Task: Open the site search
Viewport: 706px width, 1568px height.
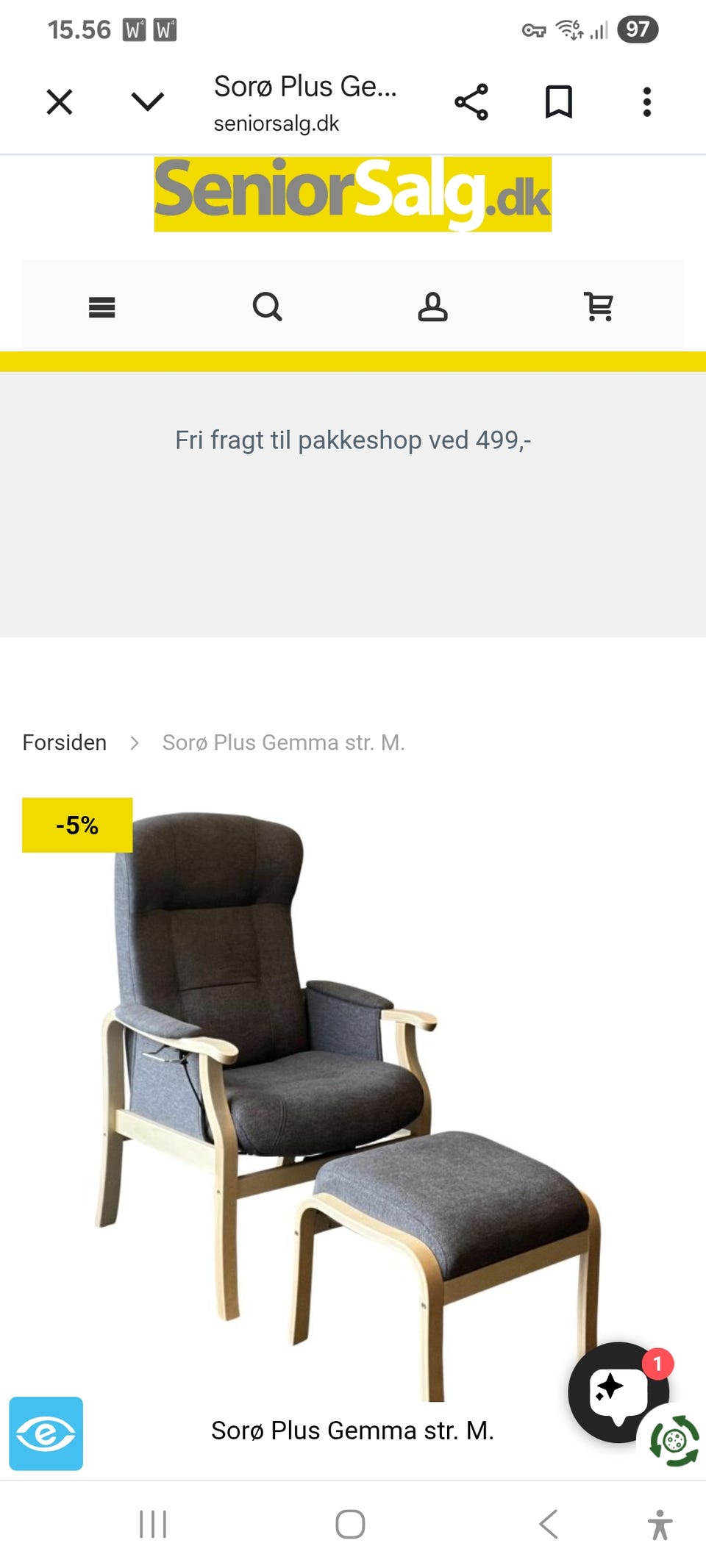Action: 268,307
